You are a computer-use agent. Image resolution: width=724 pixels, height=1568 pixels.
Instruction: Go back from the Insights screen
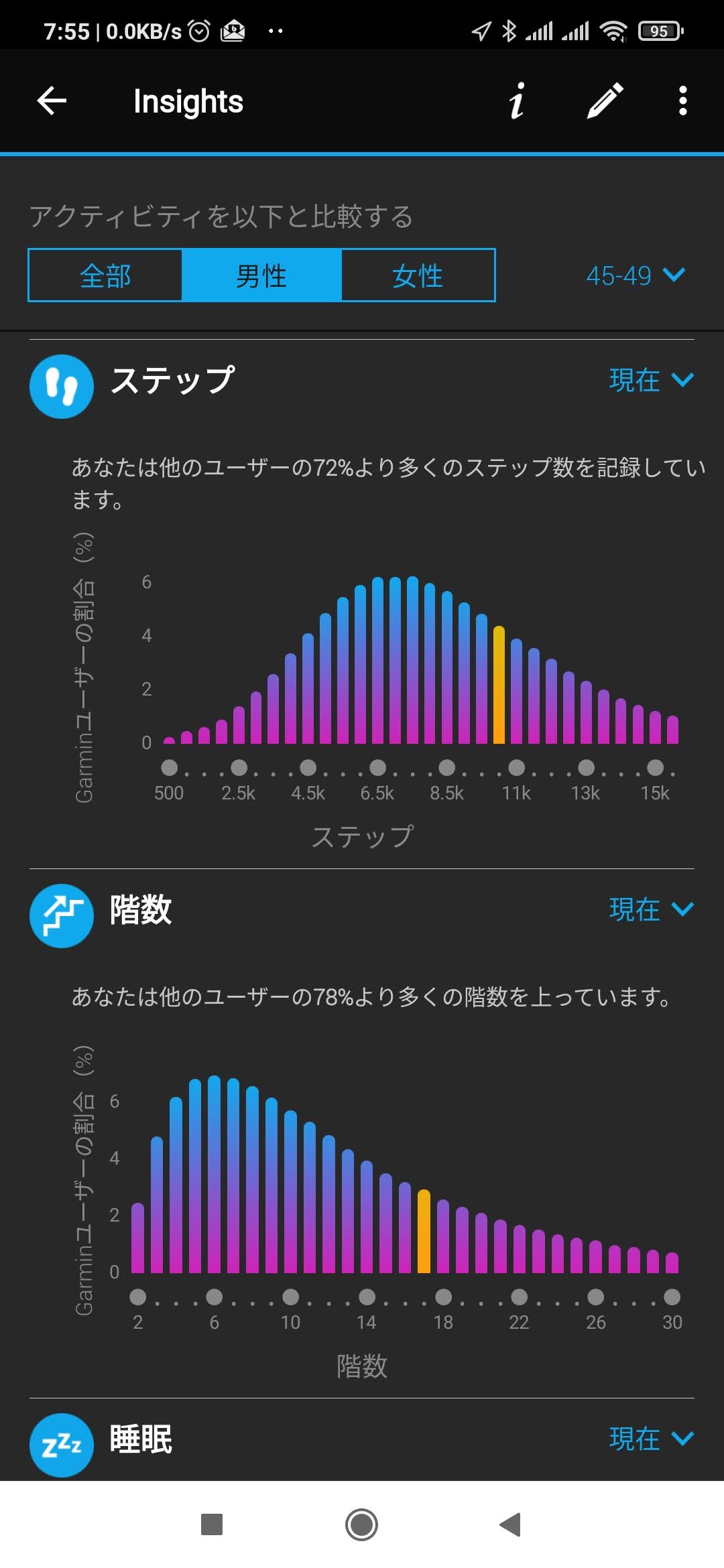pyautogui.click(x=52, y=101)
